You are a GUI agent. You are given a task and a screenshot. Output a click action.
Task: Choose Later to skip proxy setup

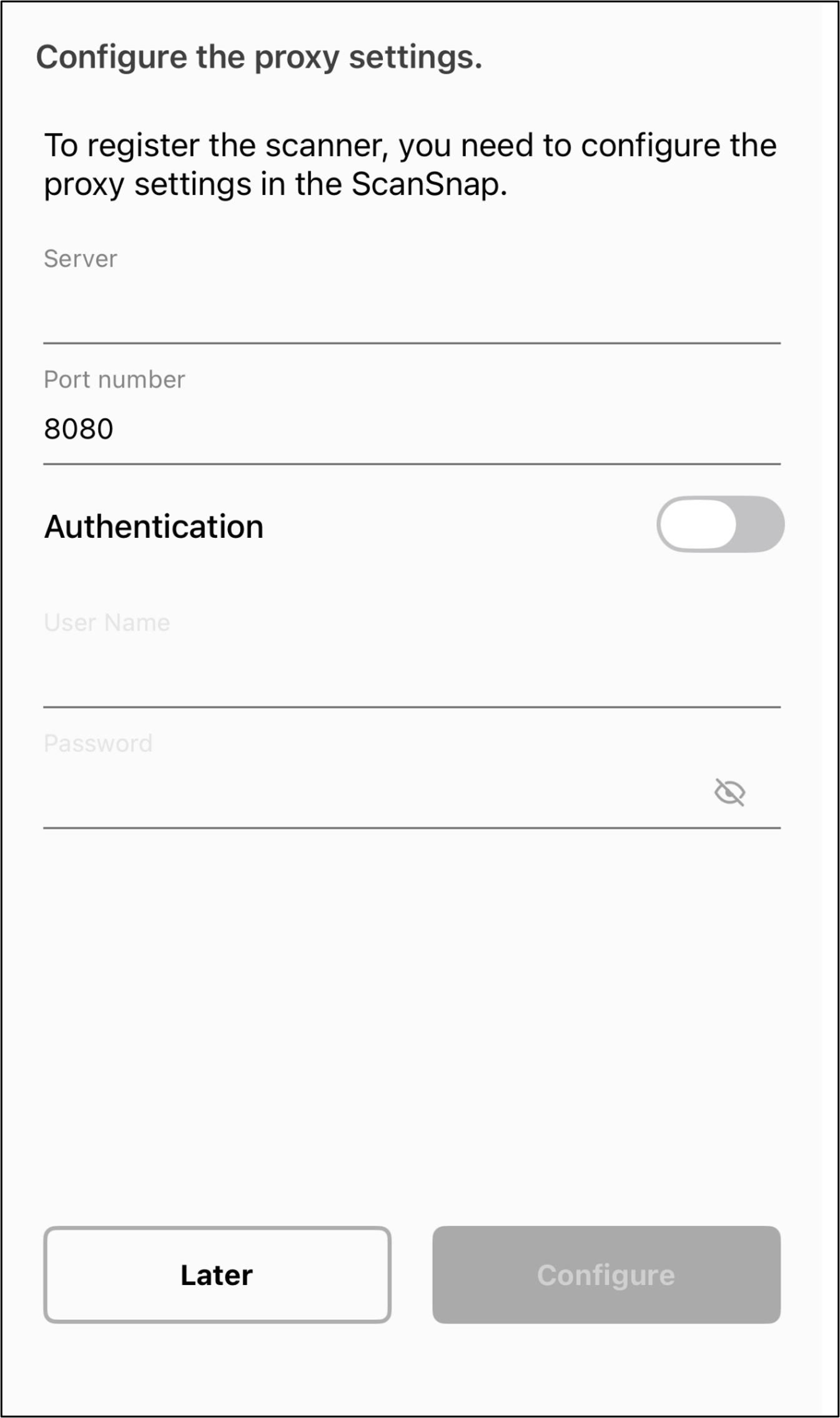point(217,1275)
